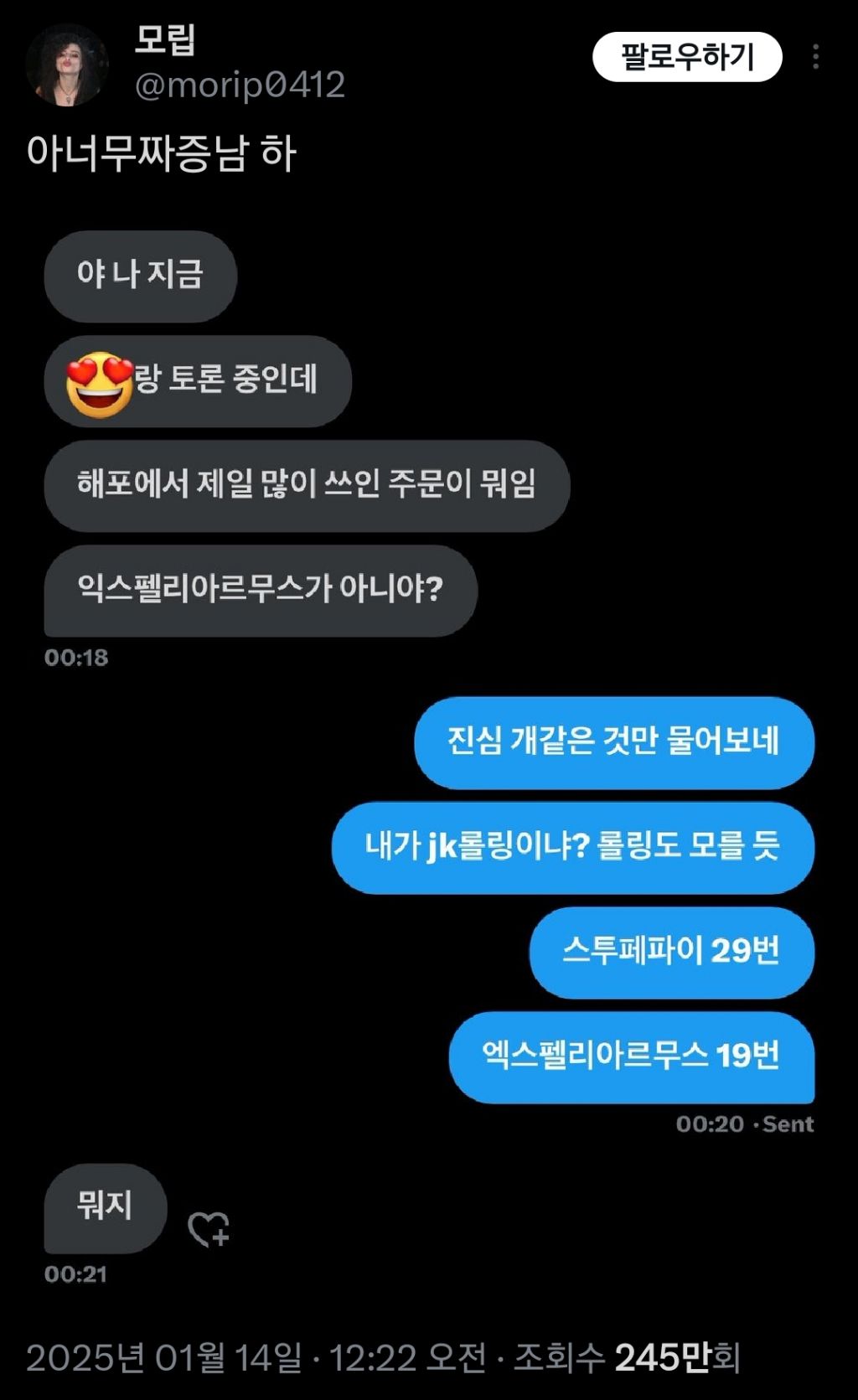Image resolution: width=858 pixels, height=1400 pixels.
Task: Open the post overflow menu
Action: 815,57
